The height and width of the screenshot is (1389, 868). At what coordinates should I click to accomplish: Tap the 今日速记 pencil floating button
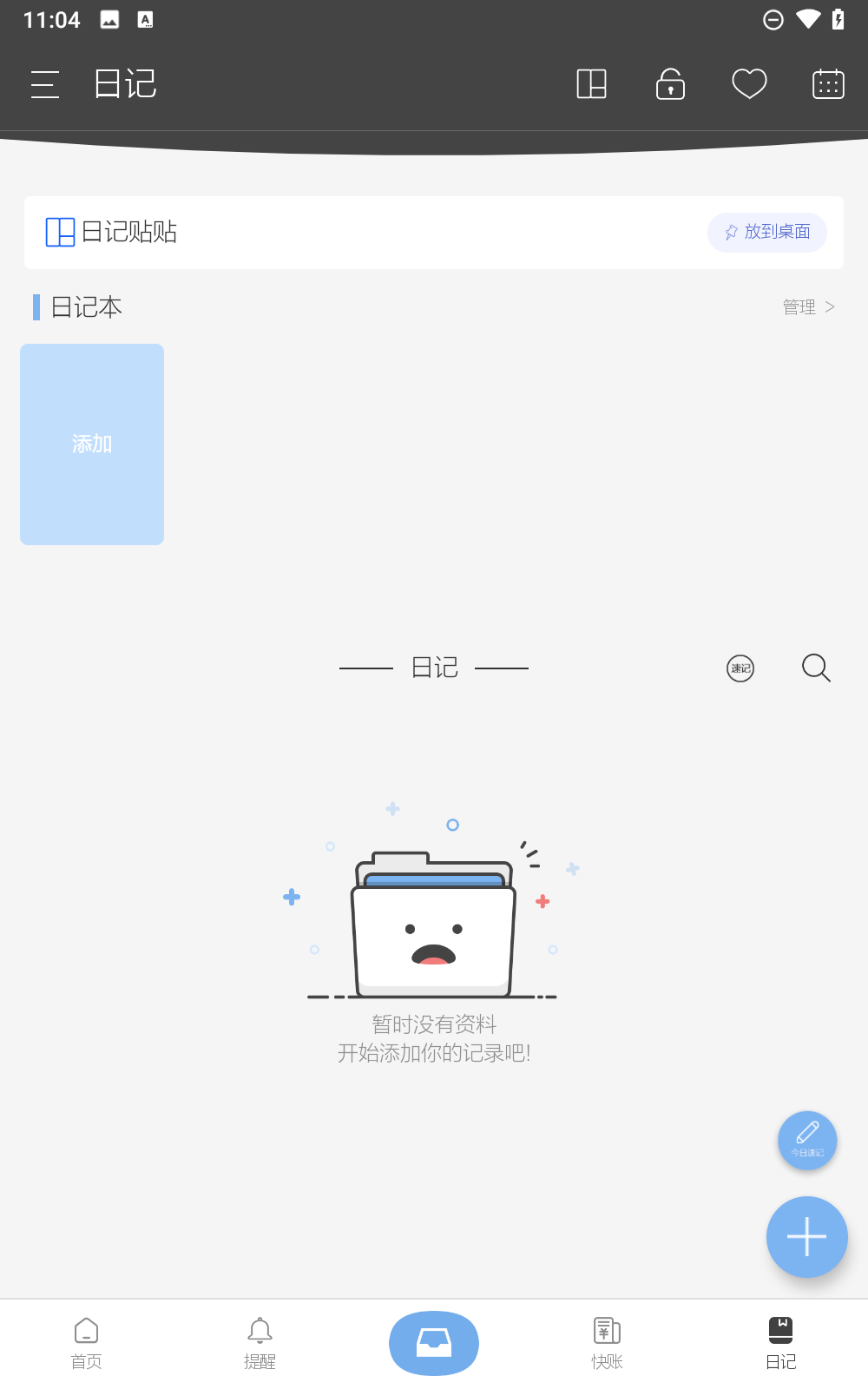(807, 1141)
